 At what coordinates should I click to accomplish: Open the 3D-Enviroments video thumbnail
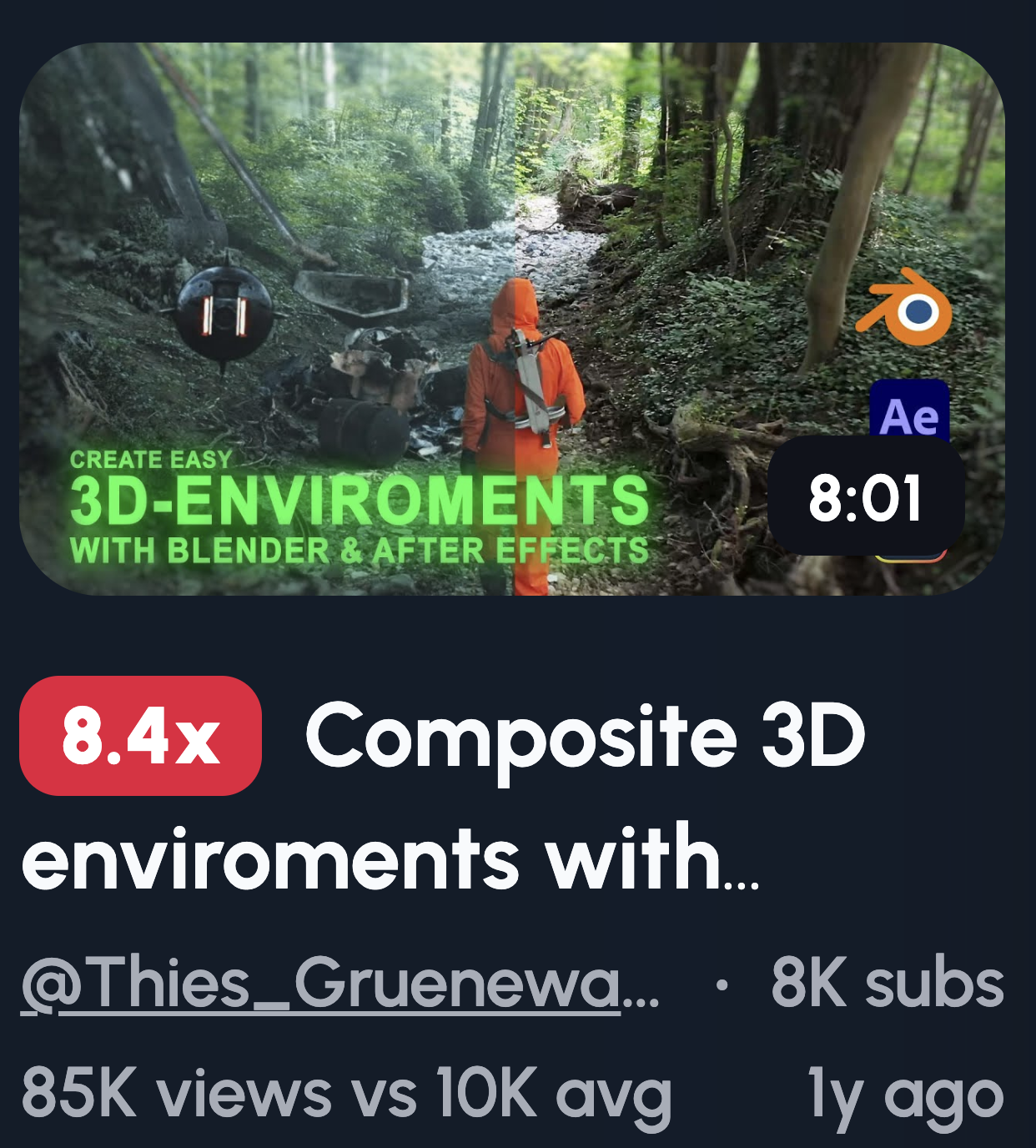(510, 319)
